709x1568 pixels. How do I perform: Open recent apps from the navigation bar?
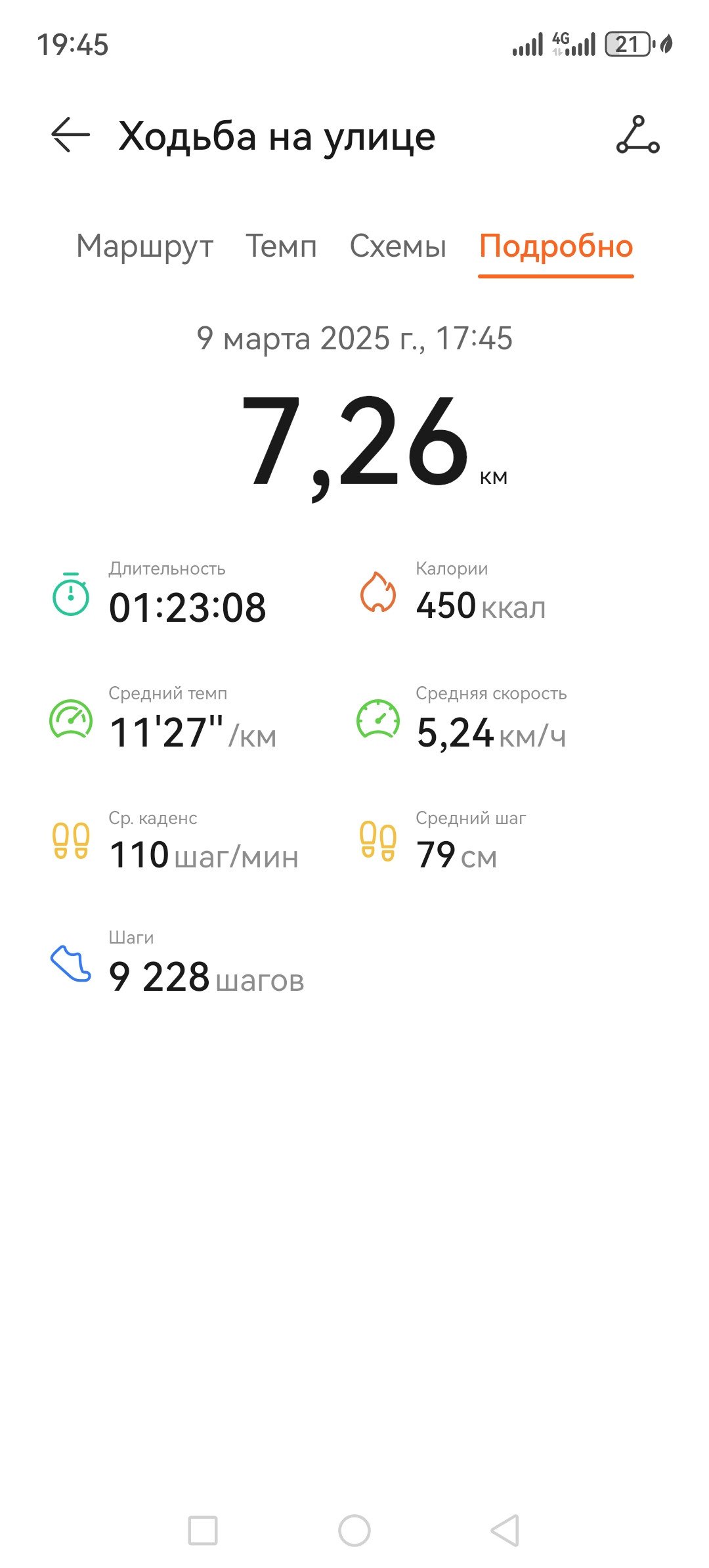pos(203,1531)
